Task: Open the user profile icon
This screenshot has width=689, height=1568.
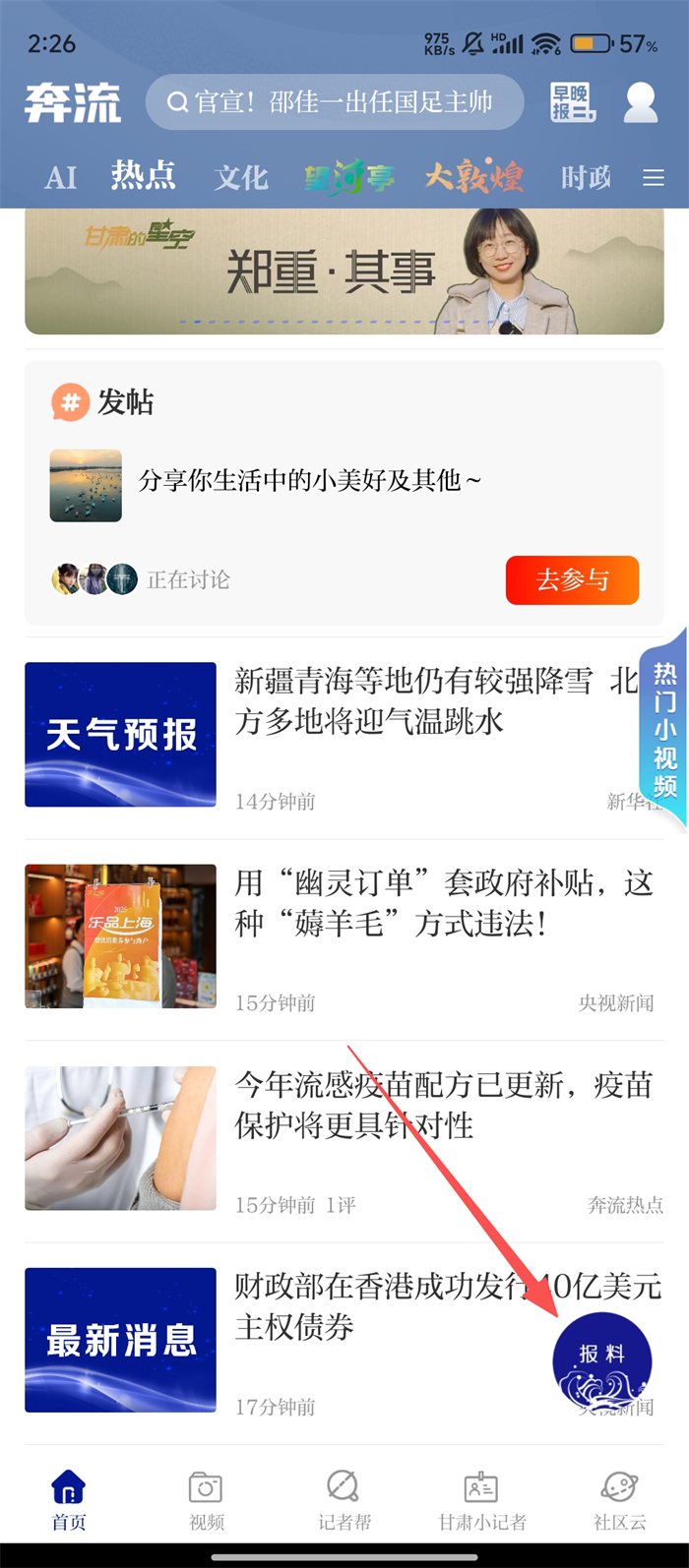Action: [640, 102]
